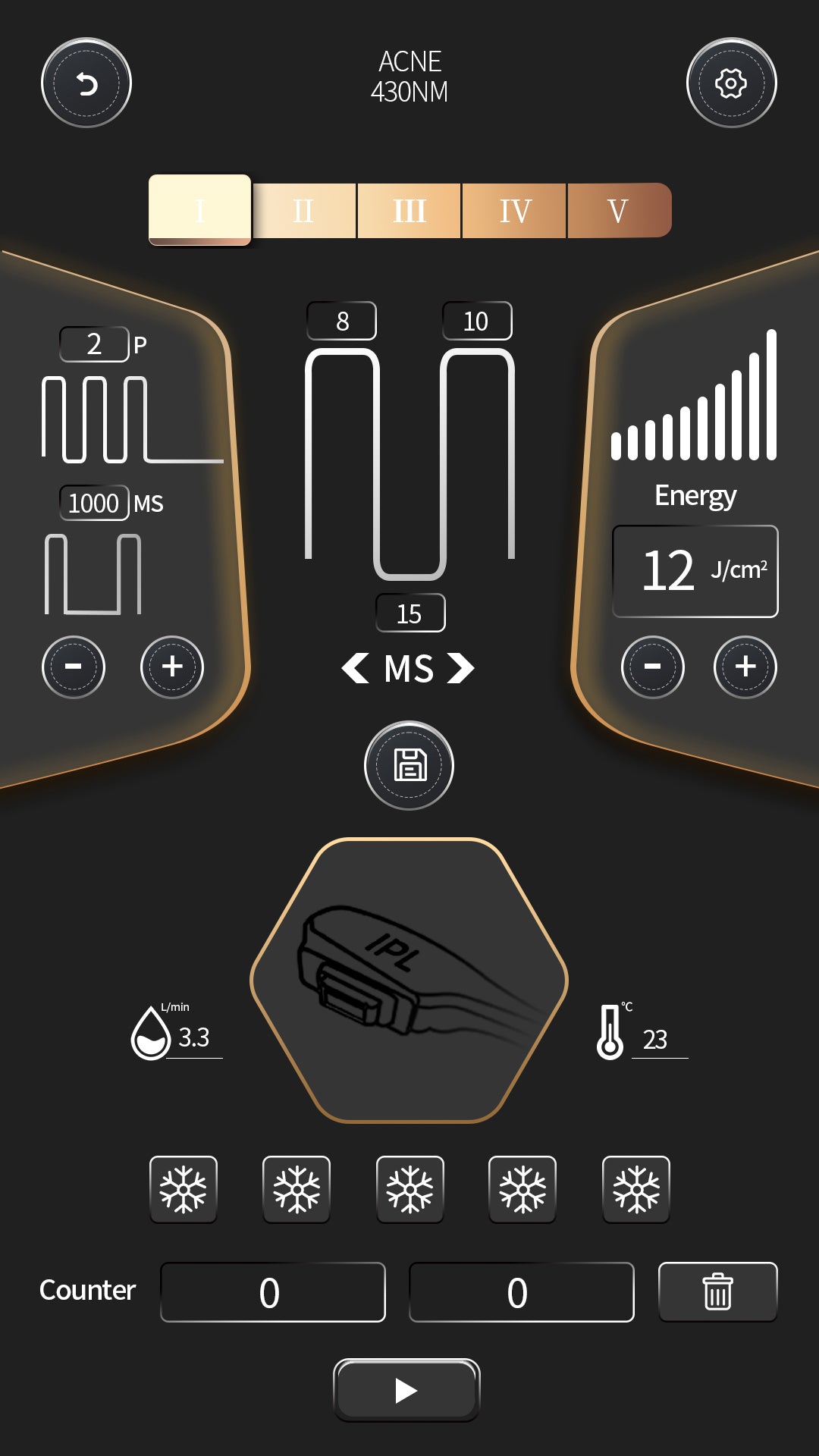The height and width of the screenshot is (1456, 819).
Task: Tap the left arrow beside MS
Action: tap(355, 668)
